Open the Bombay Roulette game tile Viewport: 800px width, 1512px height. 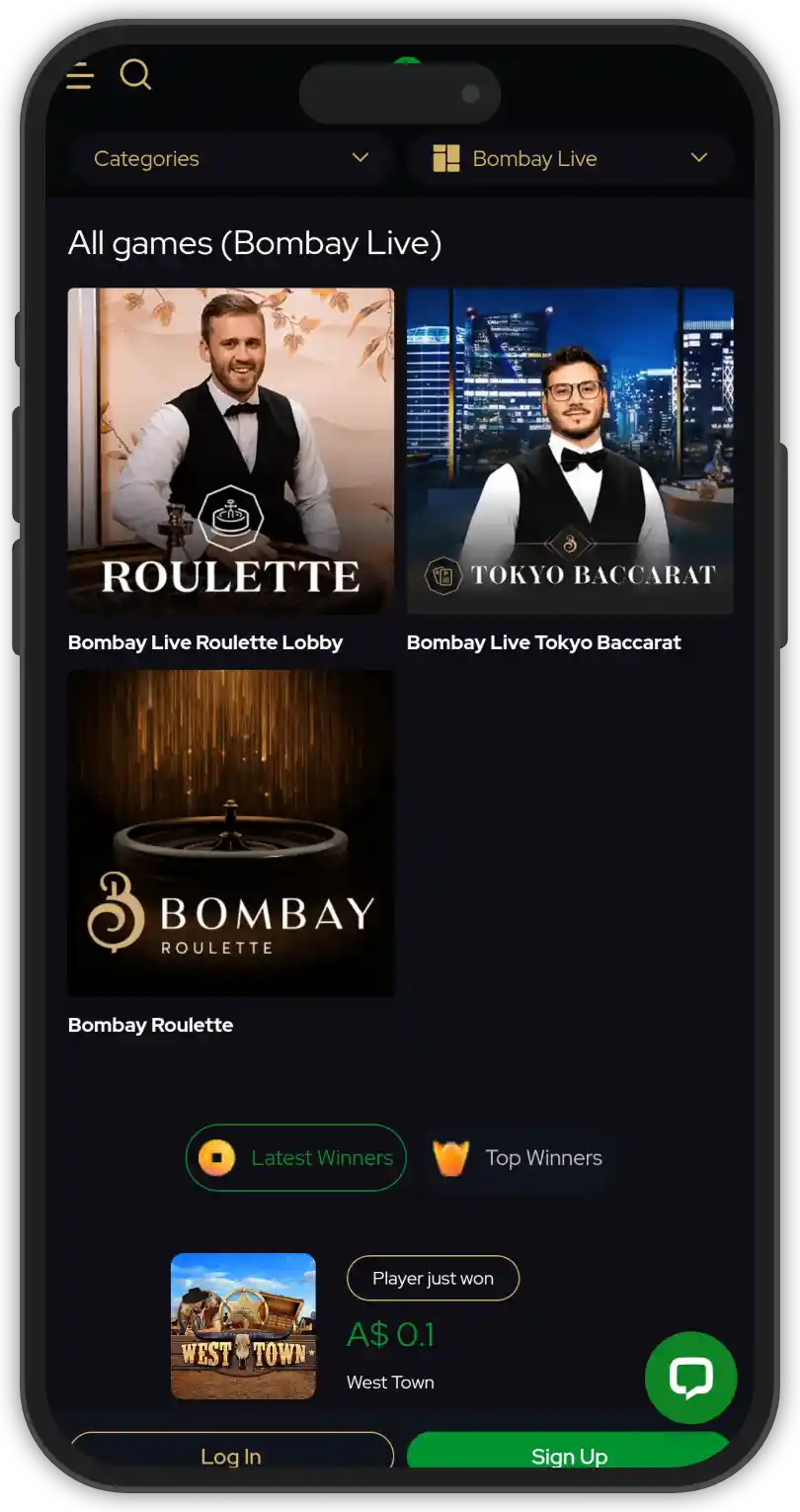(230, 833)
